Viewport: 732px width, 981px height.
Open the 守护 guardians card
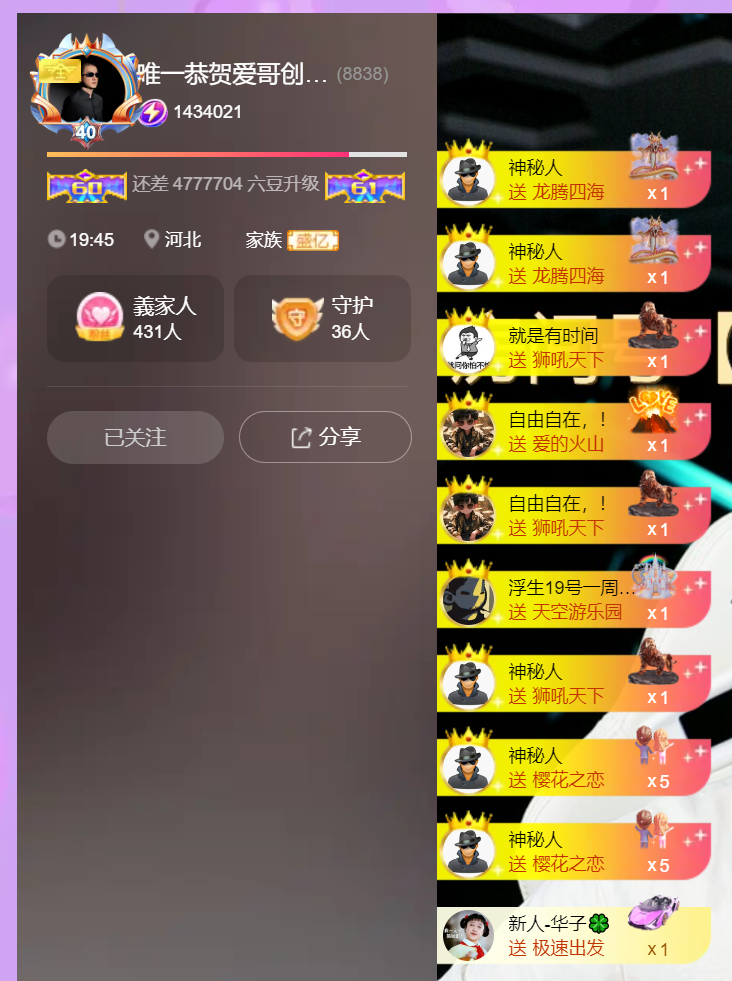322,318
